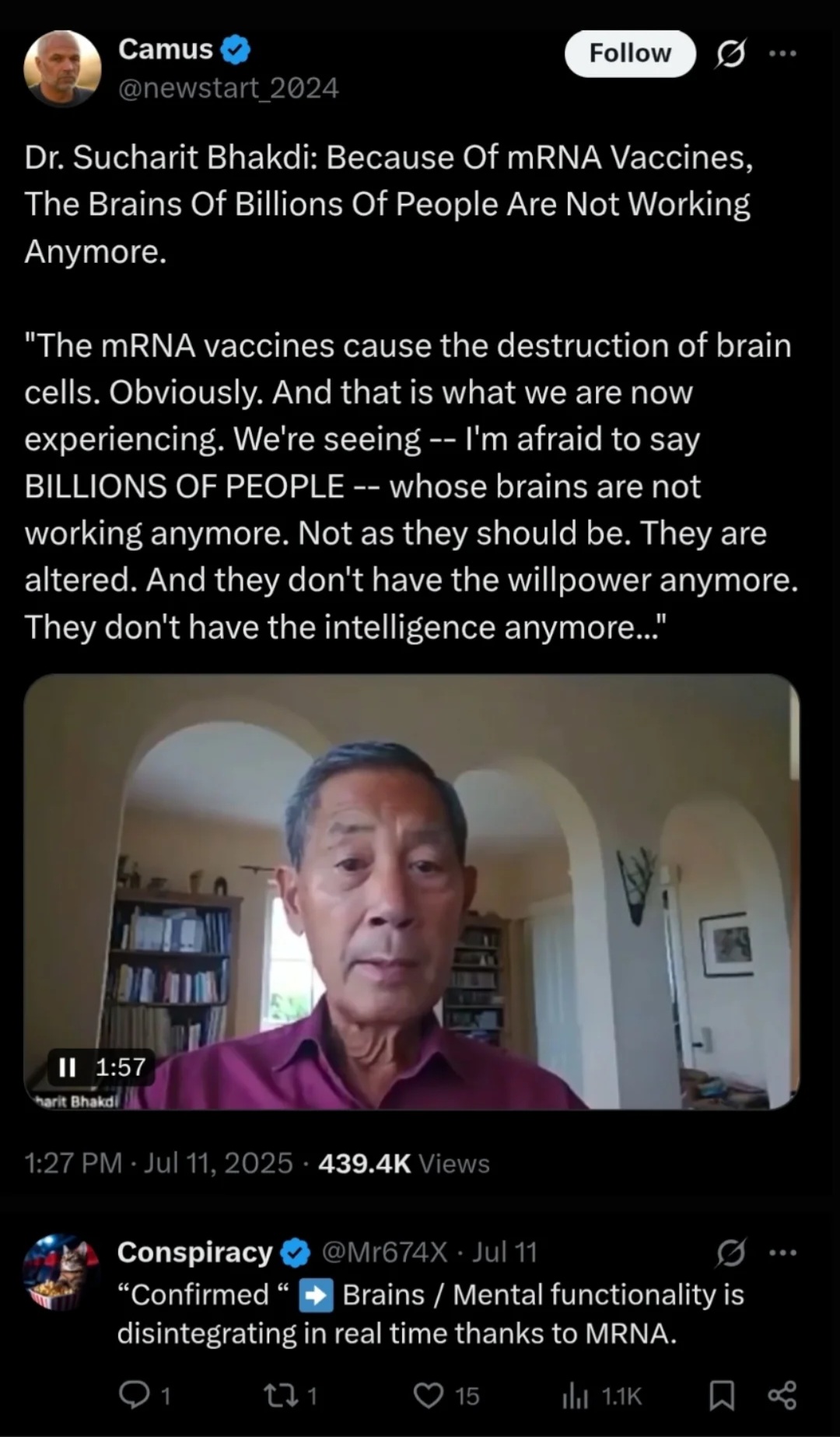This screenshot has width=840, height=1437.
Task: View analytics for Conspiracy's reply
Action: (576, 1396)
